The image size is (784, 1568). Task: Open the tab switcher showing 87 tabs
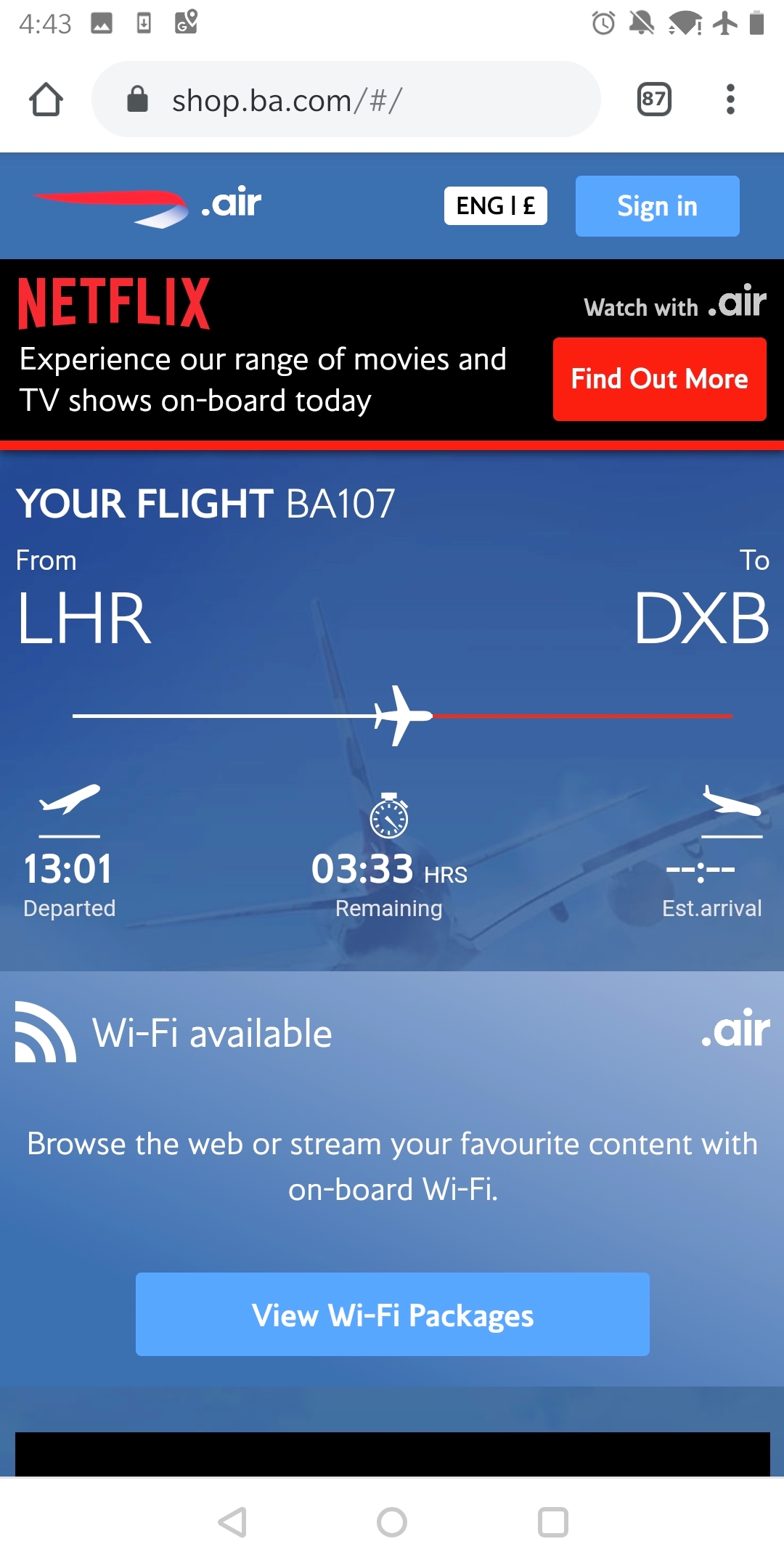pos(653,99)
